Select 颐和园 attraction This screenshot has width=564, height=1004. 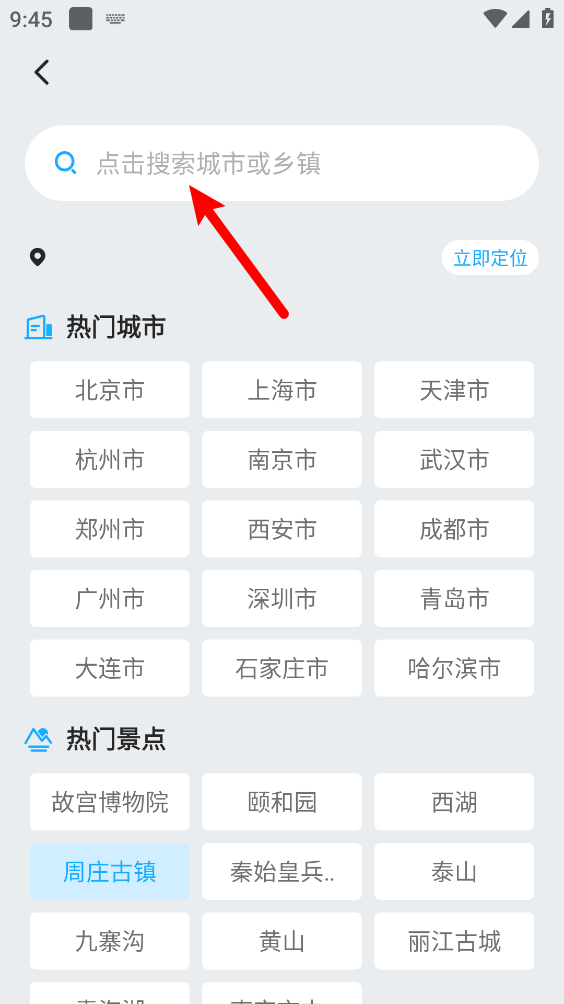pyautogui.click(x=282, y=802)
